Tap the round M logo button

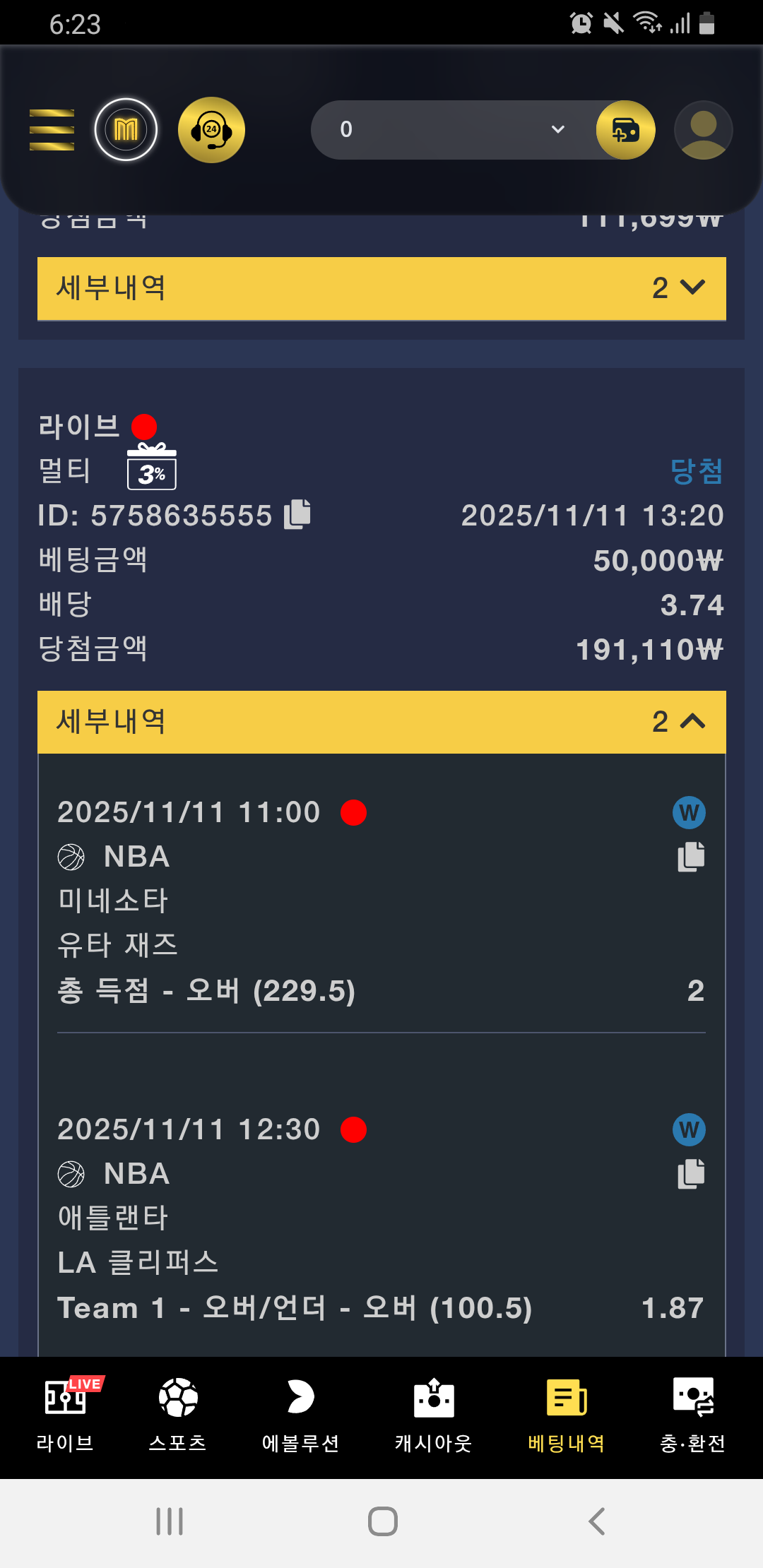[126, 130]
